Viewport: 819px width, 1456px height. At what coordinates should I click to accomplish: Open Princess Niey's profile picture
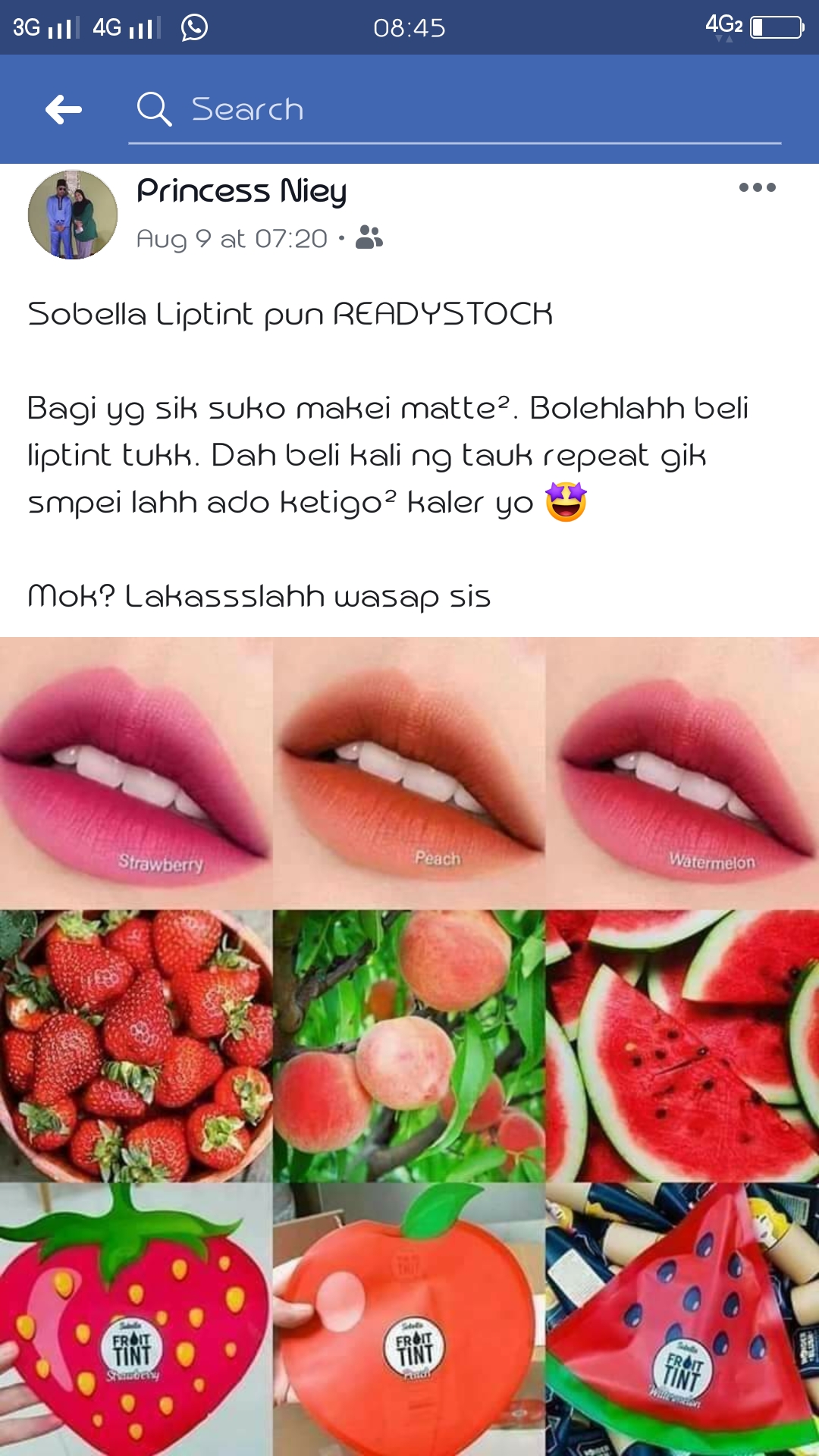click(x=73, y=215)
